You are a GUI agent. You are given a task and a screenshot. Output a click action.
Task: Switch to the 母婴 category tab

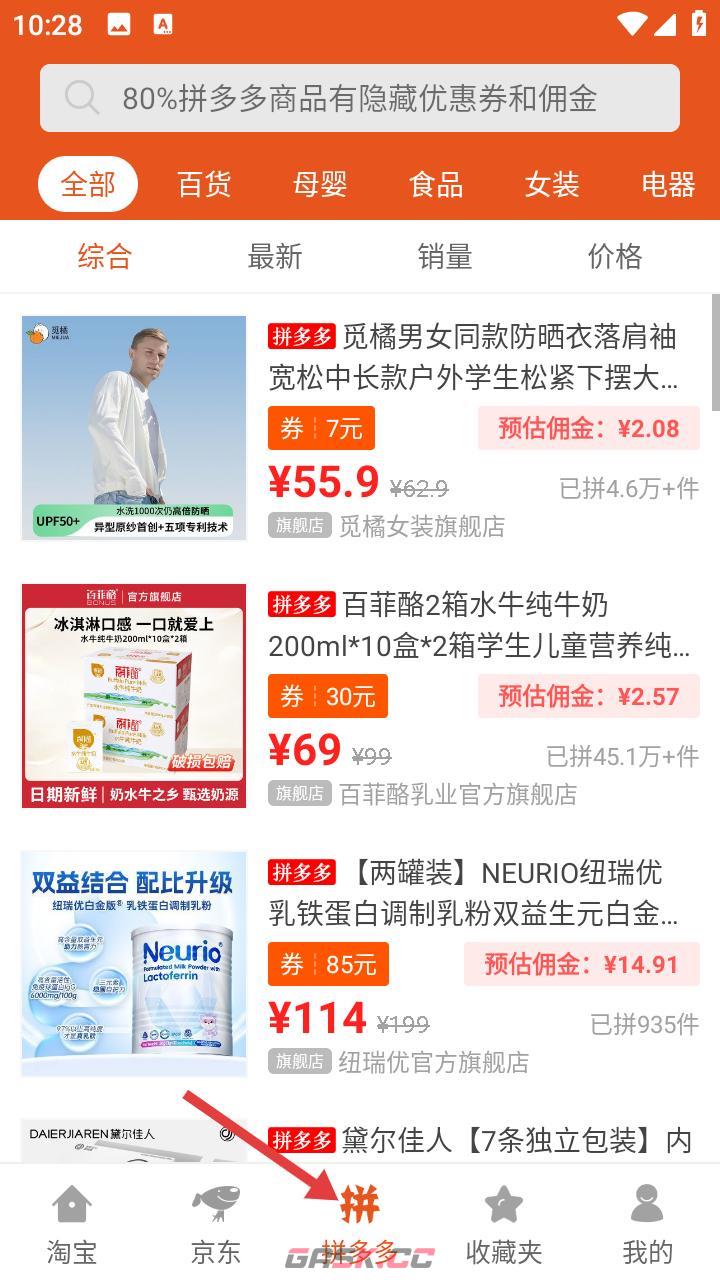point(319,185)
